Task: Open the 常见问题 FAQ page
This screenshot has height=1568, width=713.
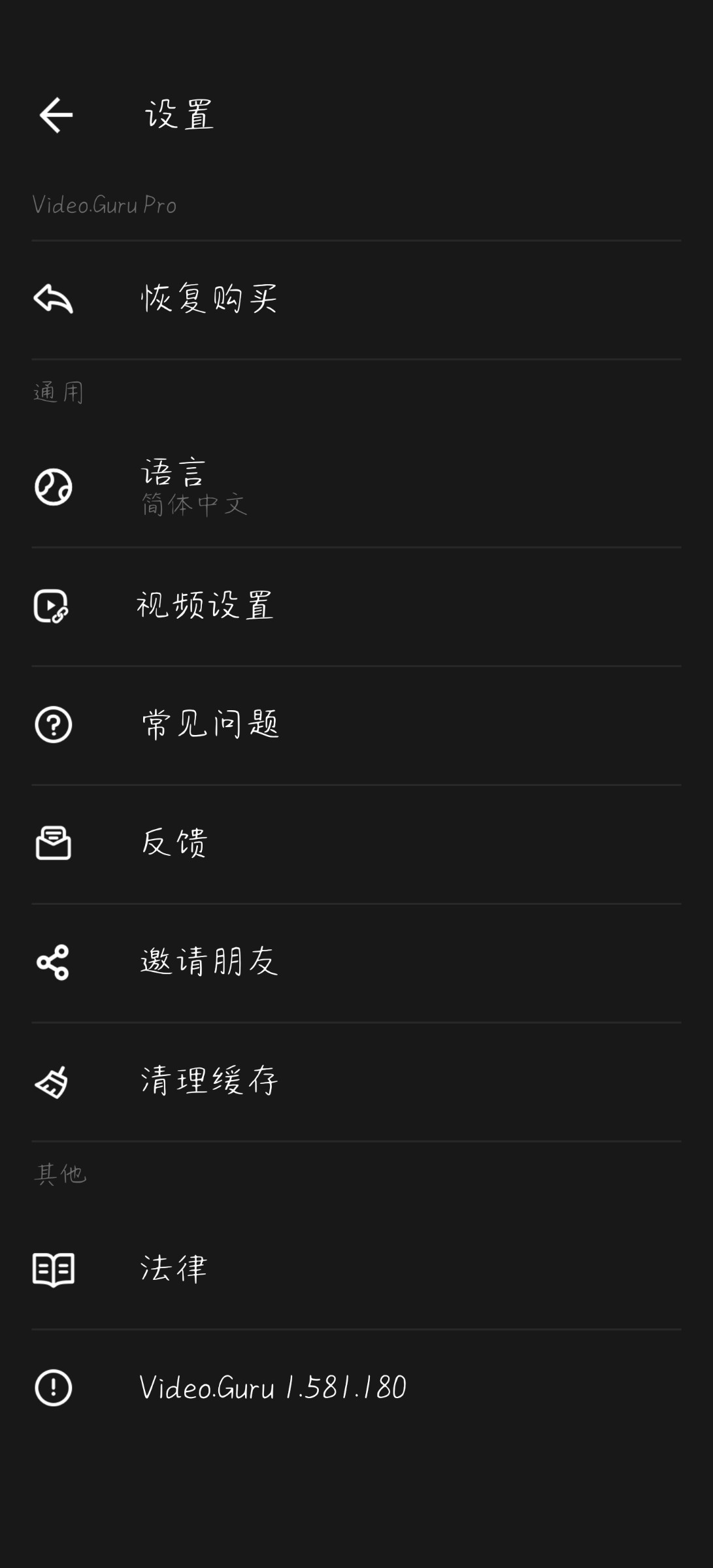Action: 356,725
